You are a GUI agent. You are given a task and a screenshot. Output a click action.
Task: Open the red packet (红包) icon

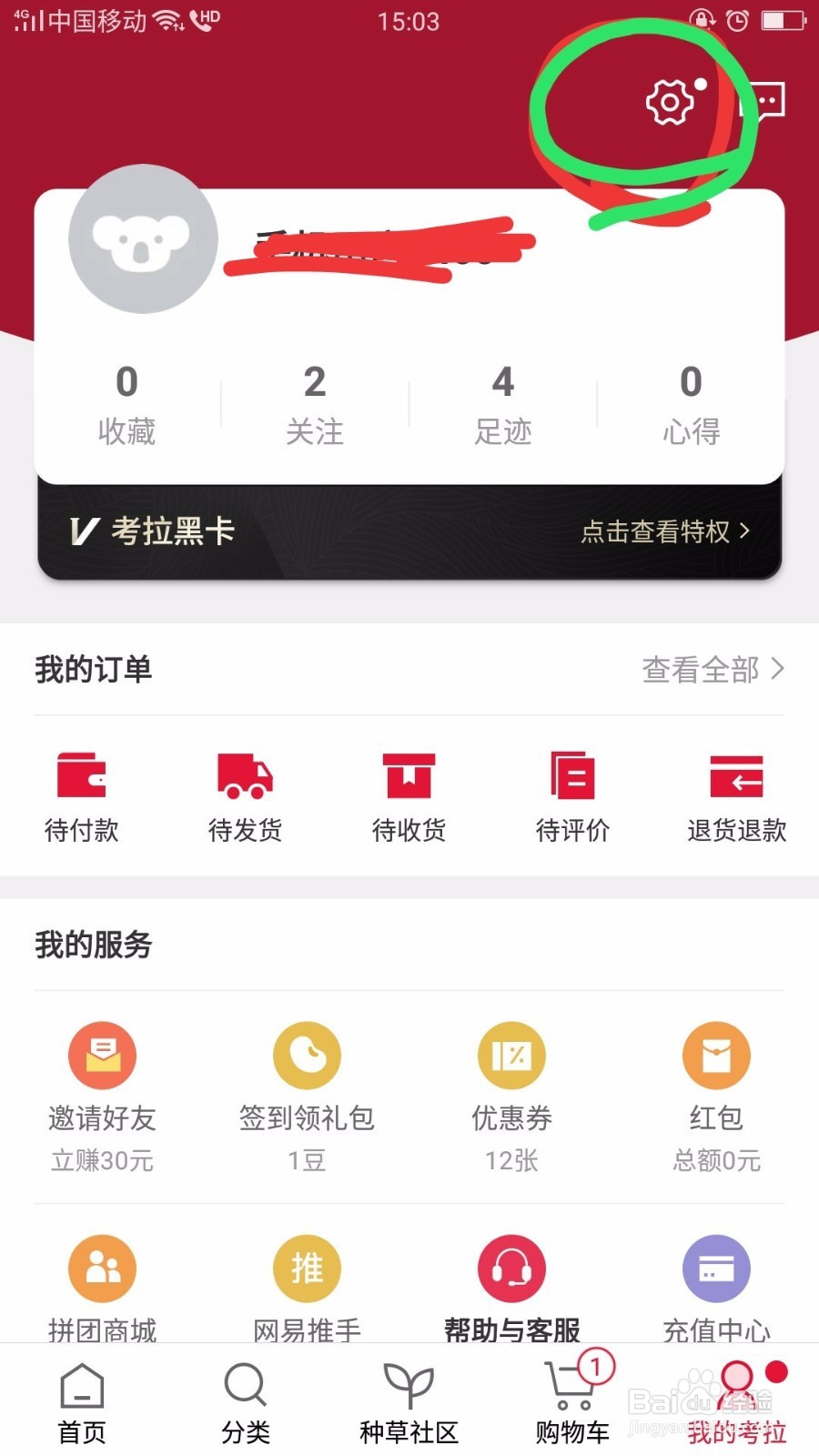(x=716, y=1056)
